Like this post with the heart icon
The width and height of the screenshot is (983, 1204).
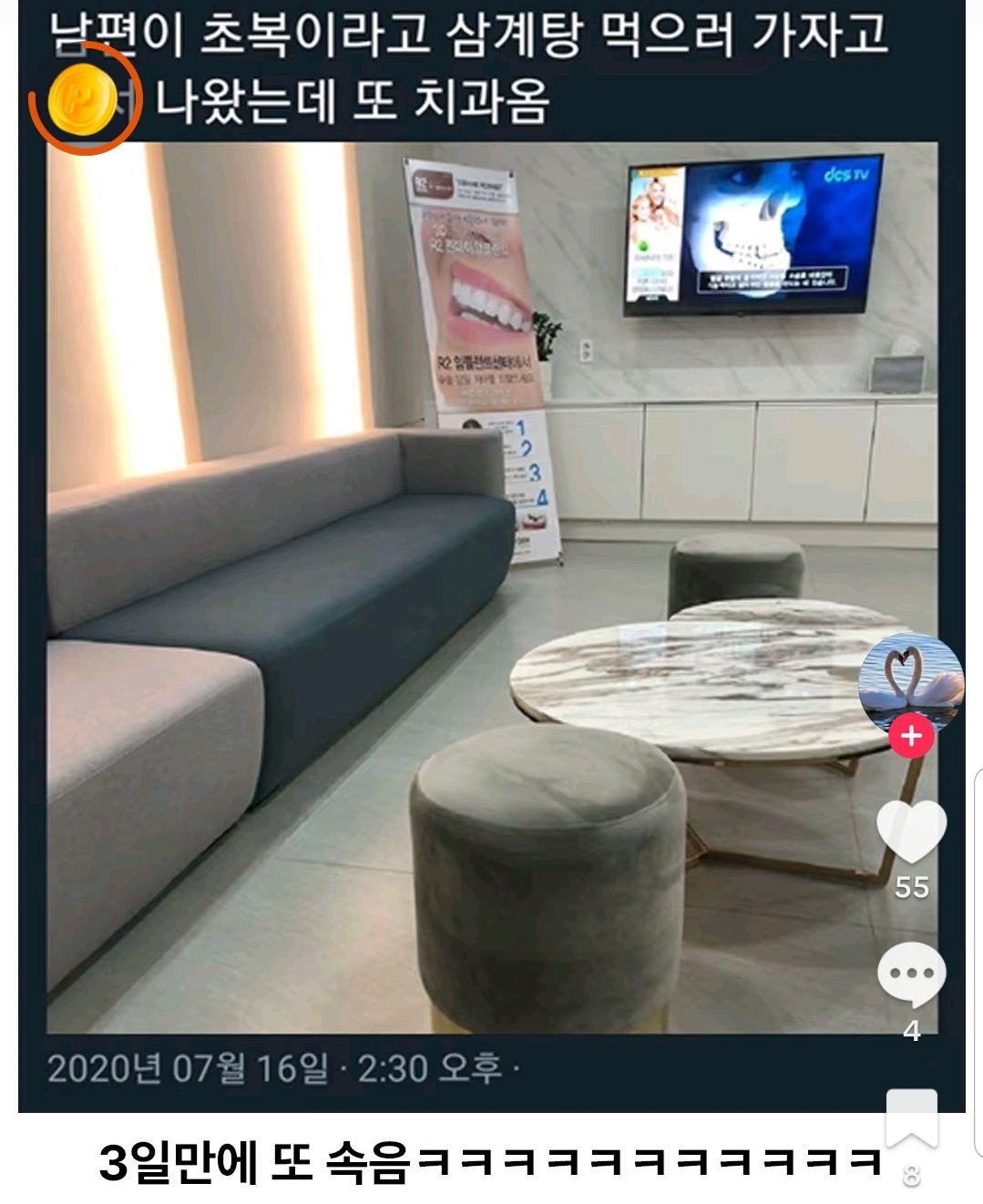click(911, 830)
